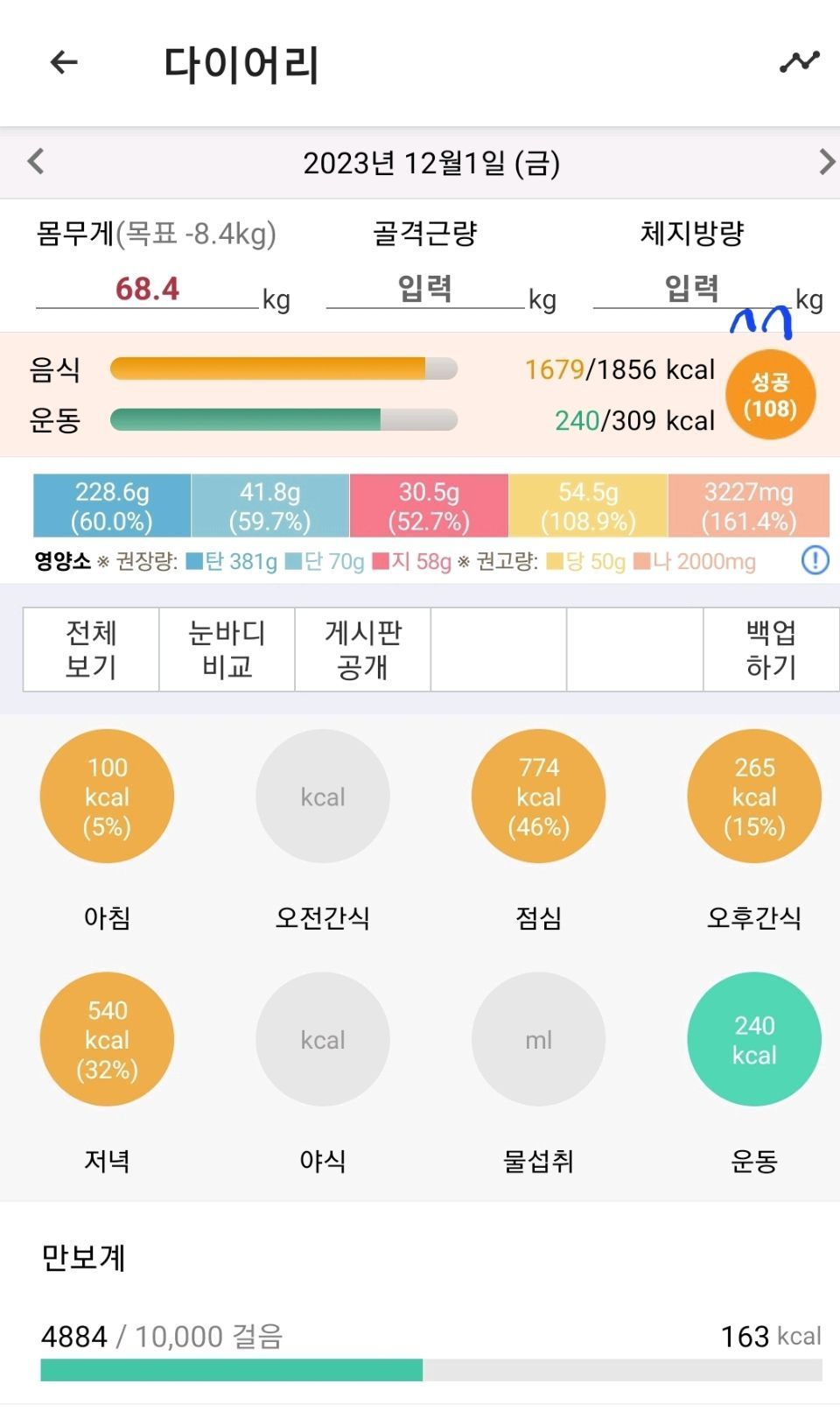Enter 체지방량 value
This screenshot has height=1426, width=840.
coord(691,289)
